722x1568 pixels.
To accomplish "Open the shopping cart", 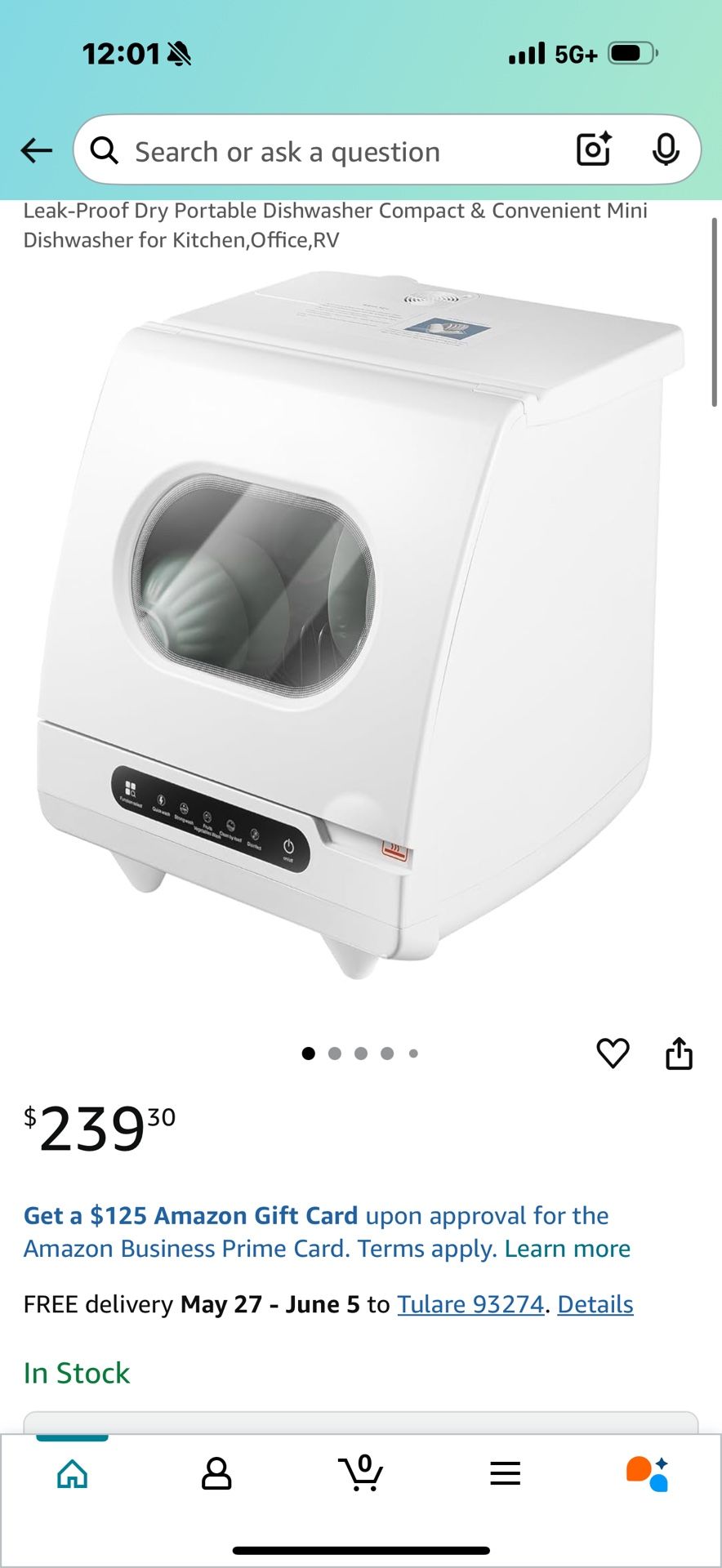I will click(x=361, y=1474).
